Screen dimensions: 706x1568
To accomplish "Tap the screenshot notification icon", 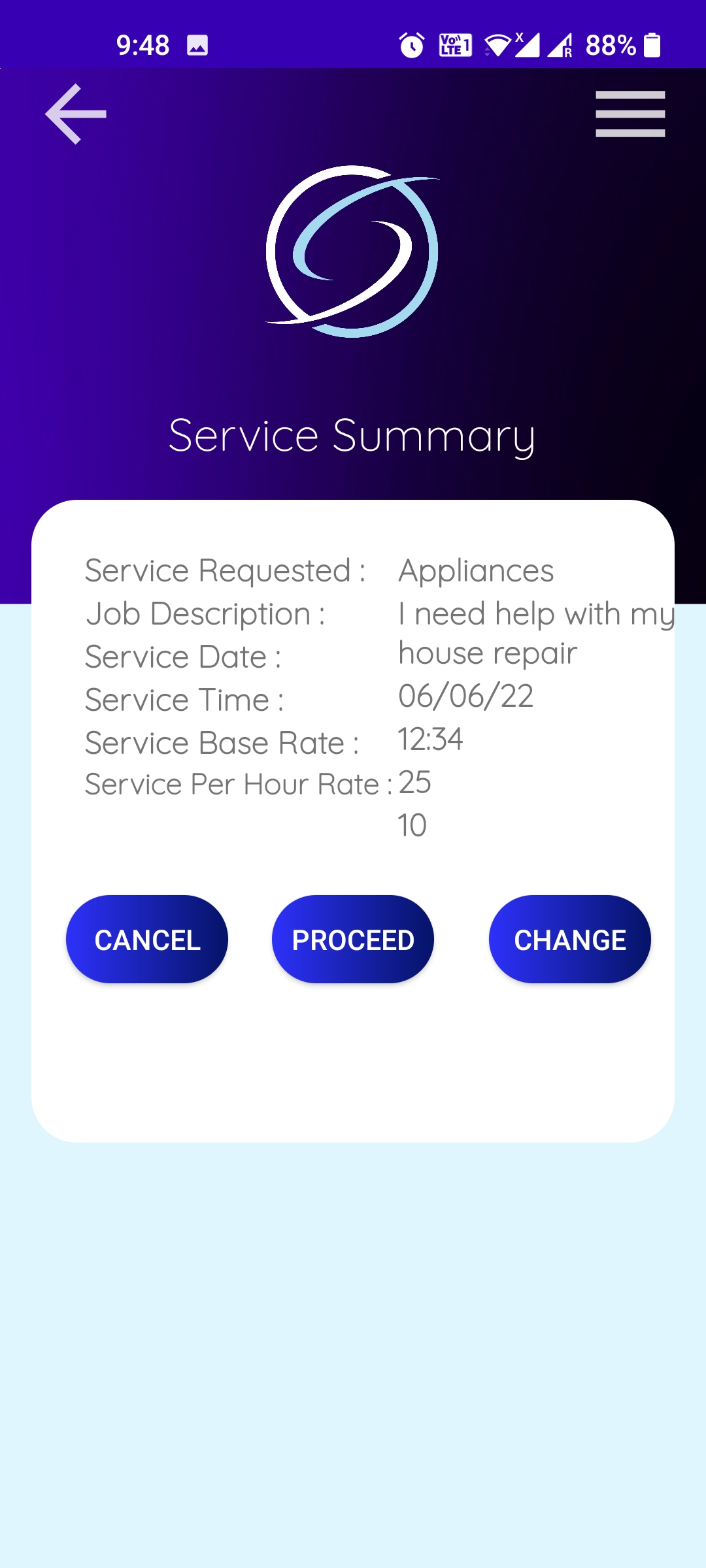I will (197, 44).
